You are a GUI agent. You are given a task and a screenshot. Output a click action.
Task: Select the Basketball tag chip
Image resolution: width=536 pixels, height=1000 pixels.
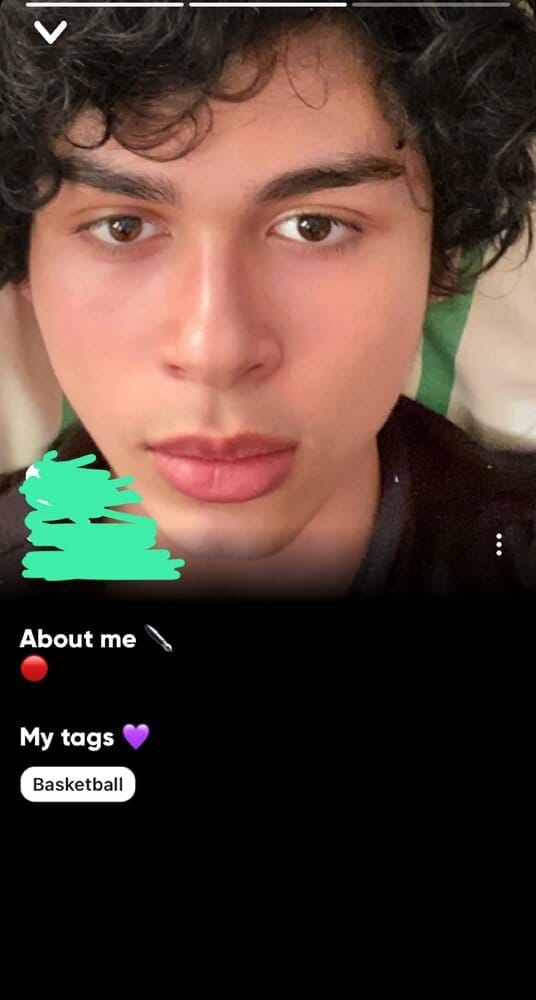click(78, 784)
